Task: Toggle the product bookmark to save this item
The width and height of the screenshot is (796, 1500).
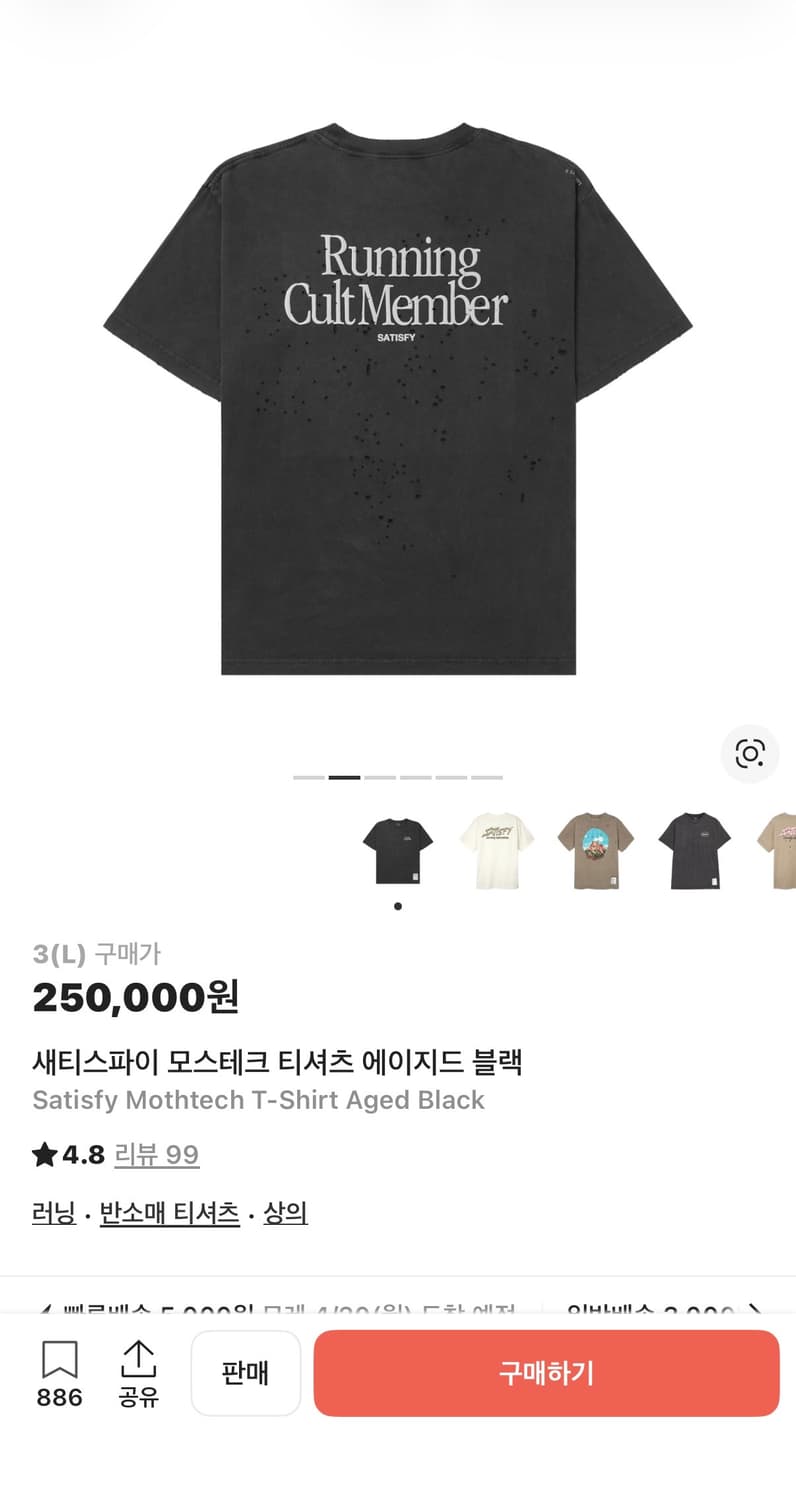Action: [60, 1373]
